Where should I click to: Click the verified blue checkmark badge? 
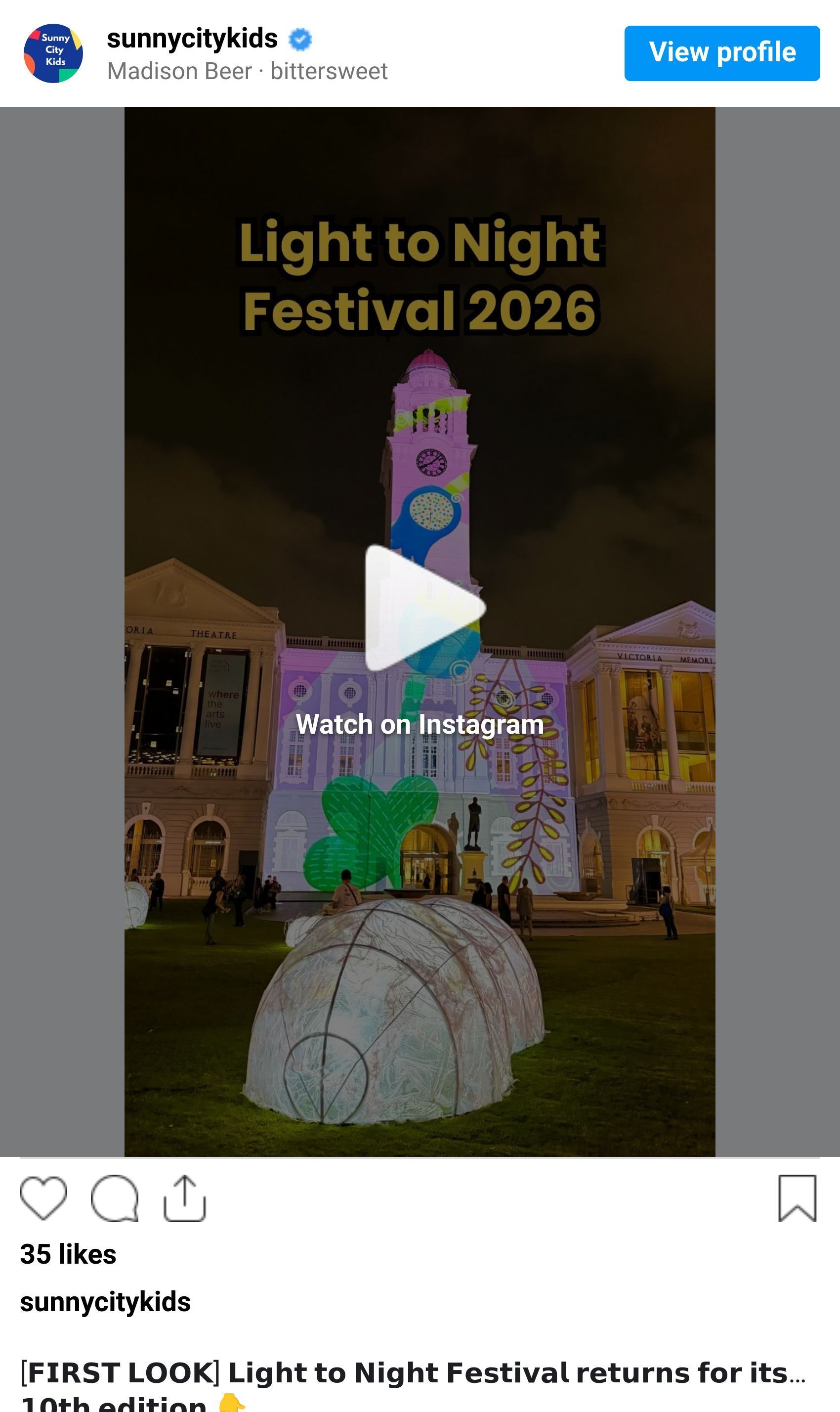300,39
